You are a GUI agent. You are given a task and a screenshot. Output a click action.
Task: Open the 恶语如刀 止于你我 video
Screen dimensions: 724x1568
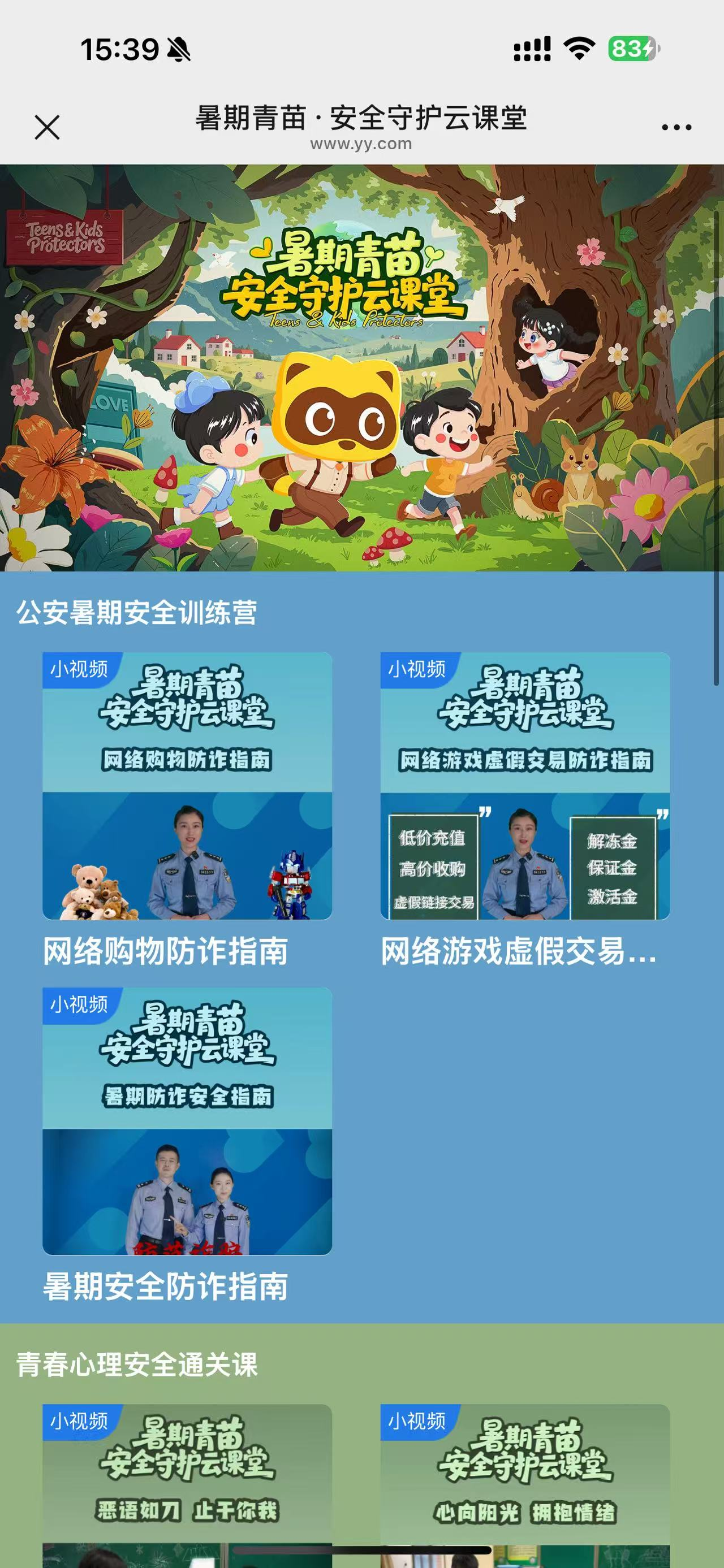click(187, 1485)
